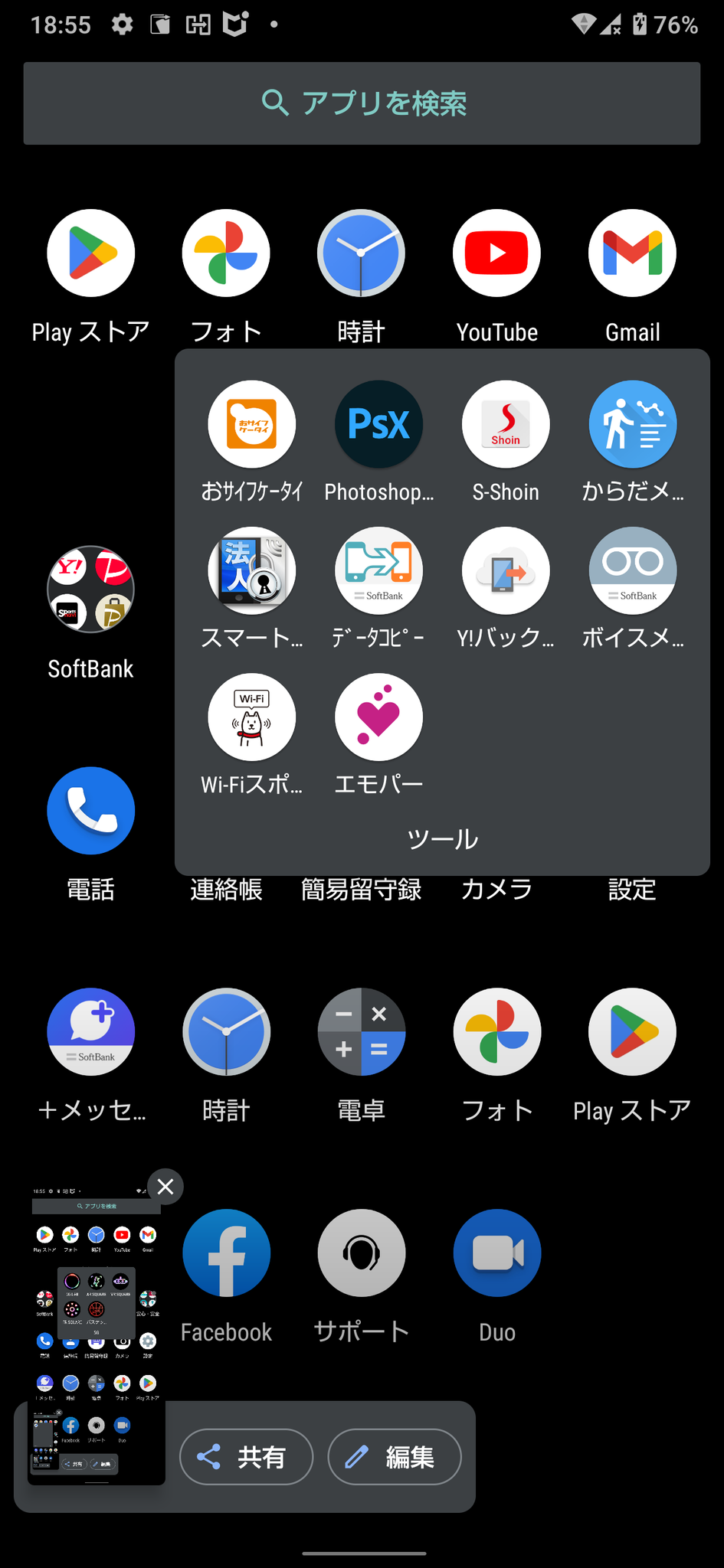Open the SoftBank app folder
The width and height of the screenshot is (724, 1568).
(90, 590)
